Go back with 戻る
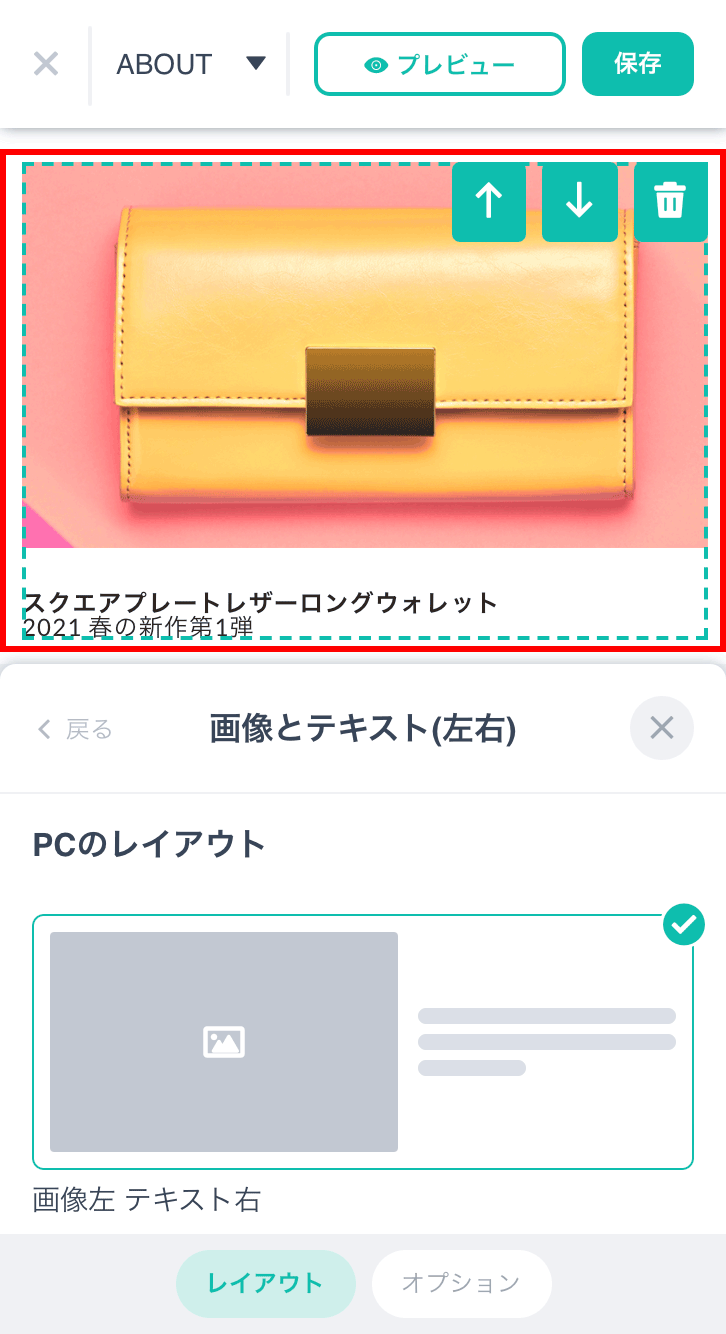 [76, 729]
